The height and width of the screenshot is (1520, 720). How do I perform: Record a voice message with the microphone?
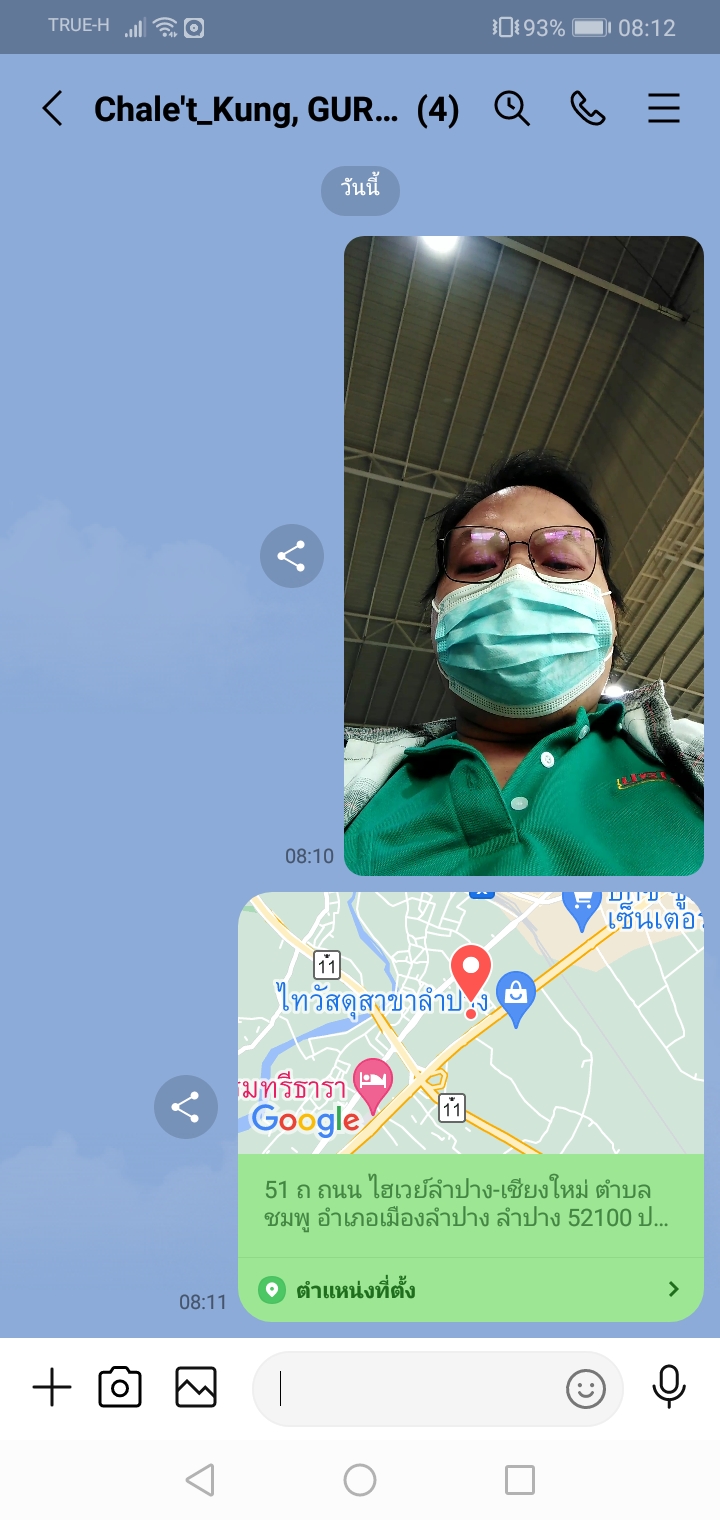pyautogui.click(x=668, y=1387)
